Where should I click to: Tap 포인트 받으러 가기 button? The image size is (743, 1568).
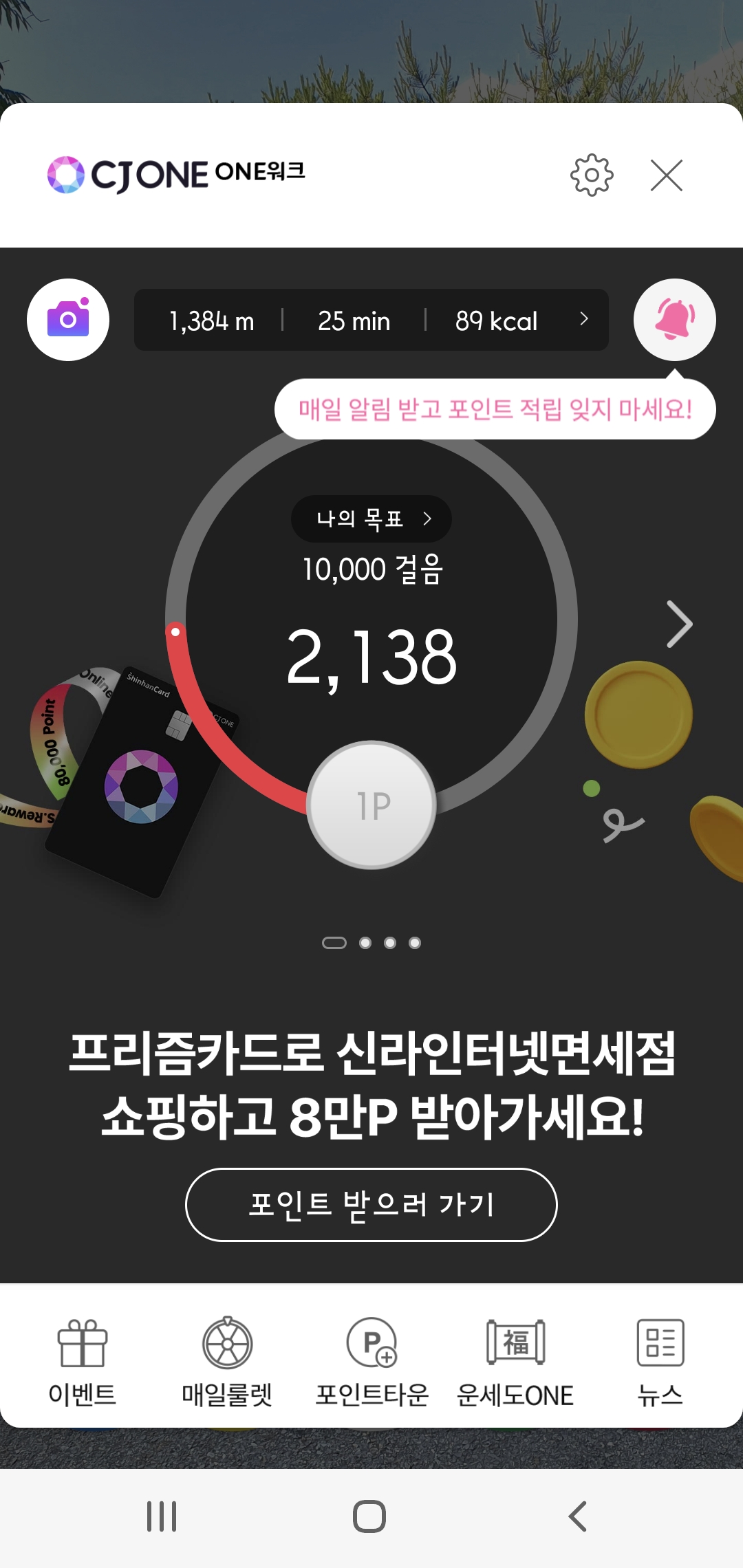click(x=371, y=1205)
